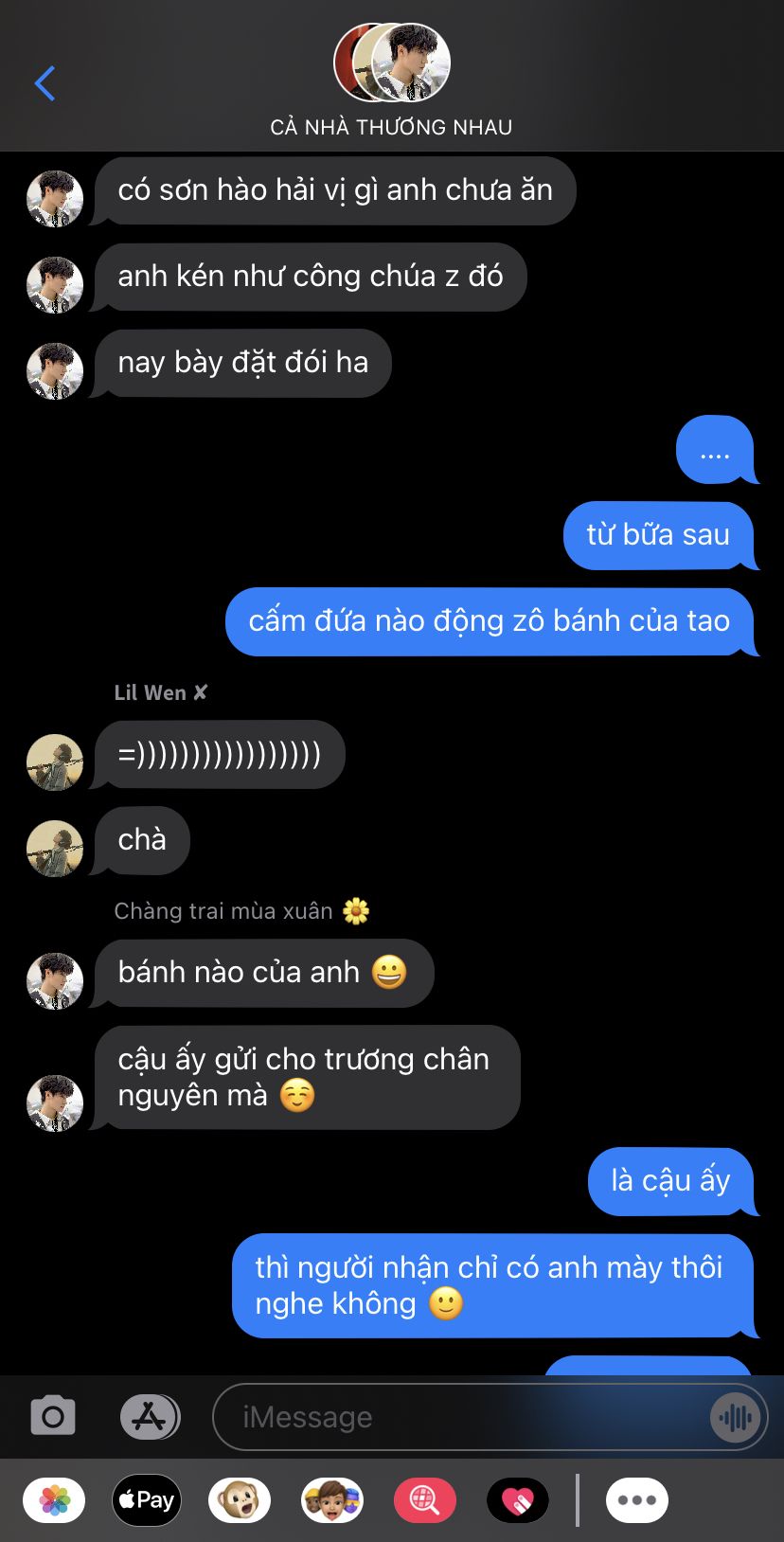This screenshot has height=1542, width=784.
Task: Open Memoji stickers
Action: pyautogui.click(x=332, y=1500)
